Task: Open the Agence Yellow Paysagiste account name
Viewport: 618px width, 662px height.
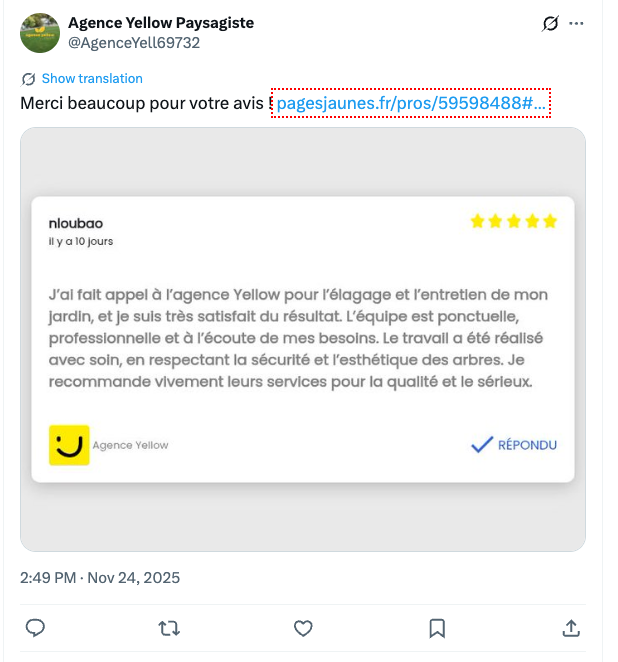Action: point(161,22)
